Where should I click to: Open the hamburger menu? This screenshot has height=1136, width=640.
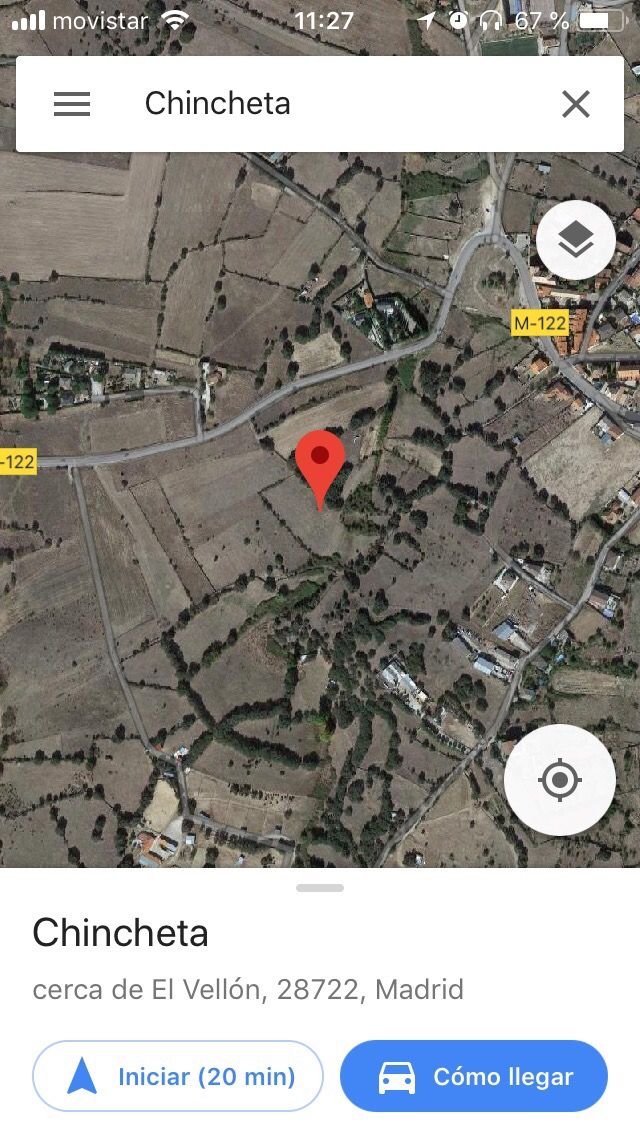point(72,104)
